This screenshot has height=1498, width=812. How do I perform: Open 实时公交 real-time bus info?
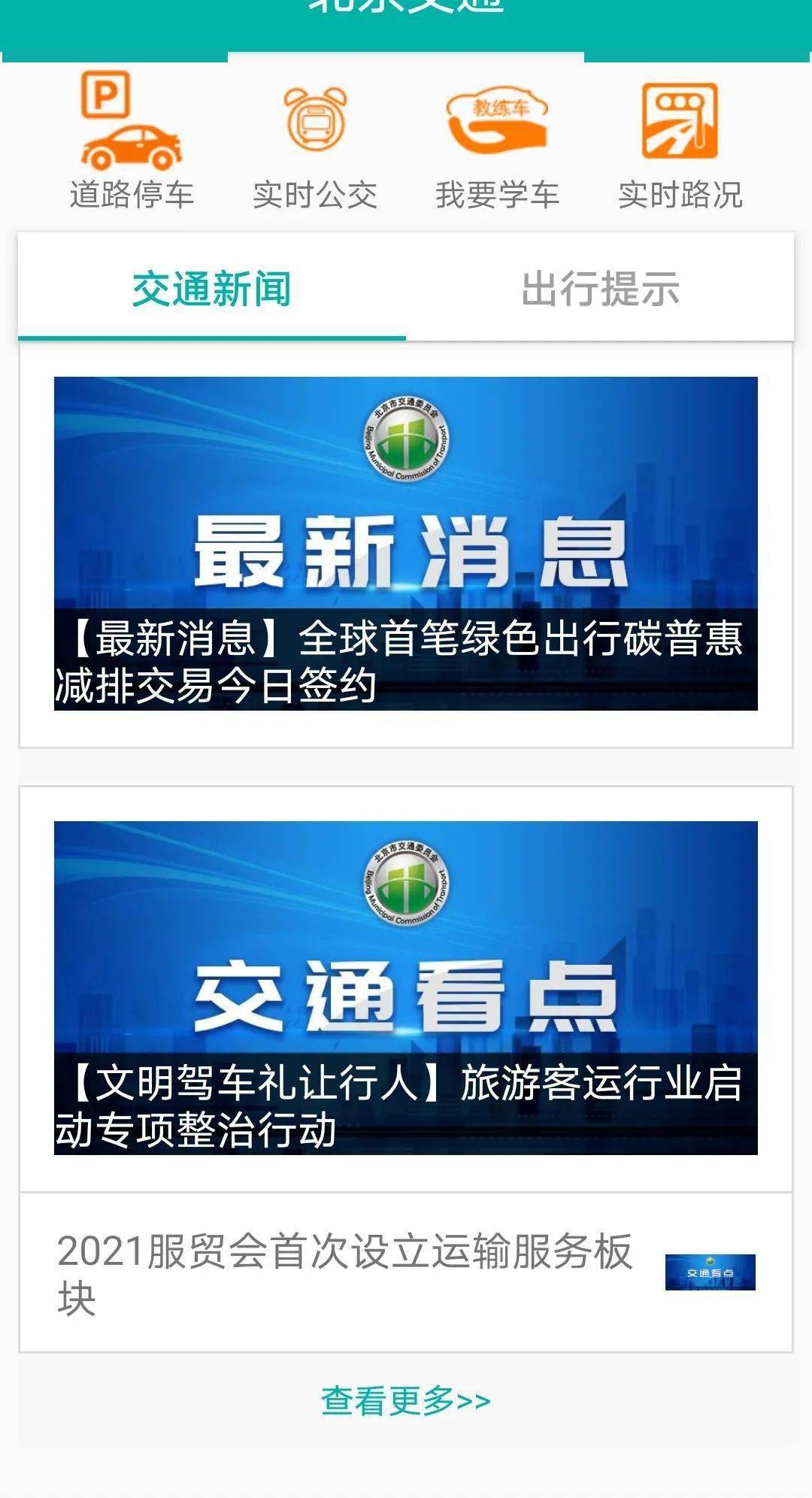point(315,141)
